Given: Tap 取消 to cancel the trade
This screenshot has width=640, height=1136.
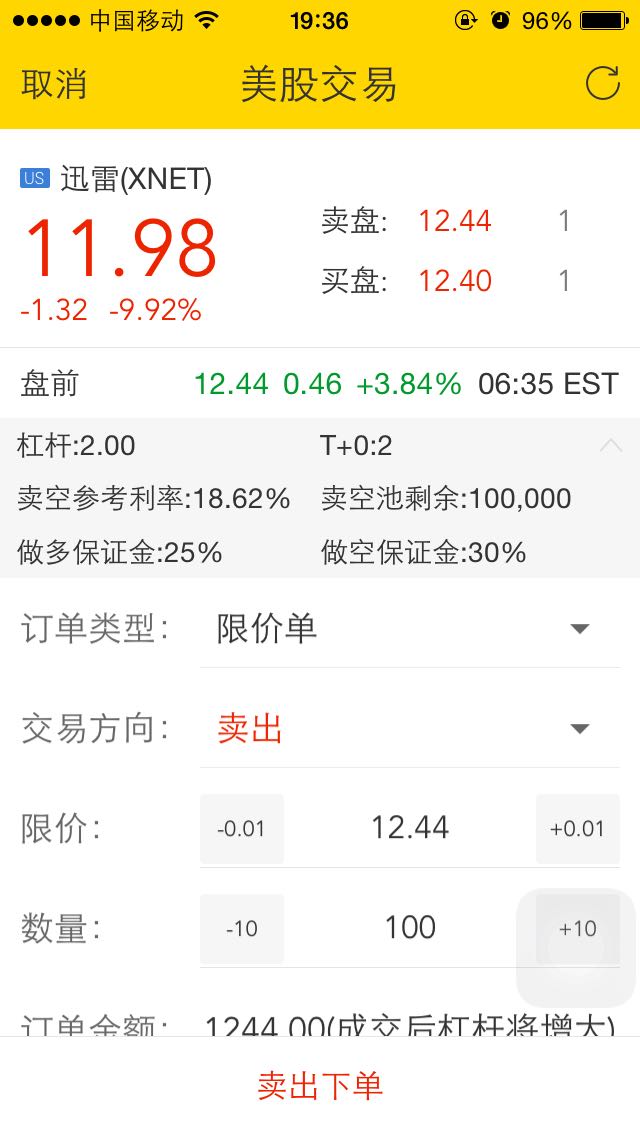Looking at the screenshot, I should point(54,85).
